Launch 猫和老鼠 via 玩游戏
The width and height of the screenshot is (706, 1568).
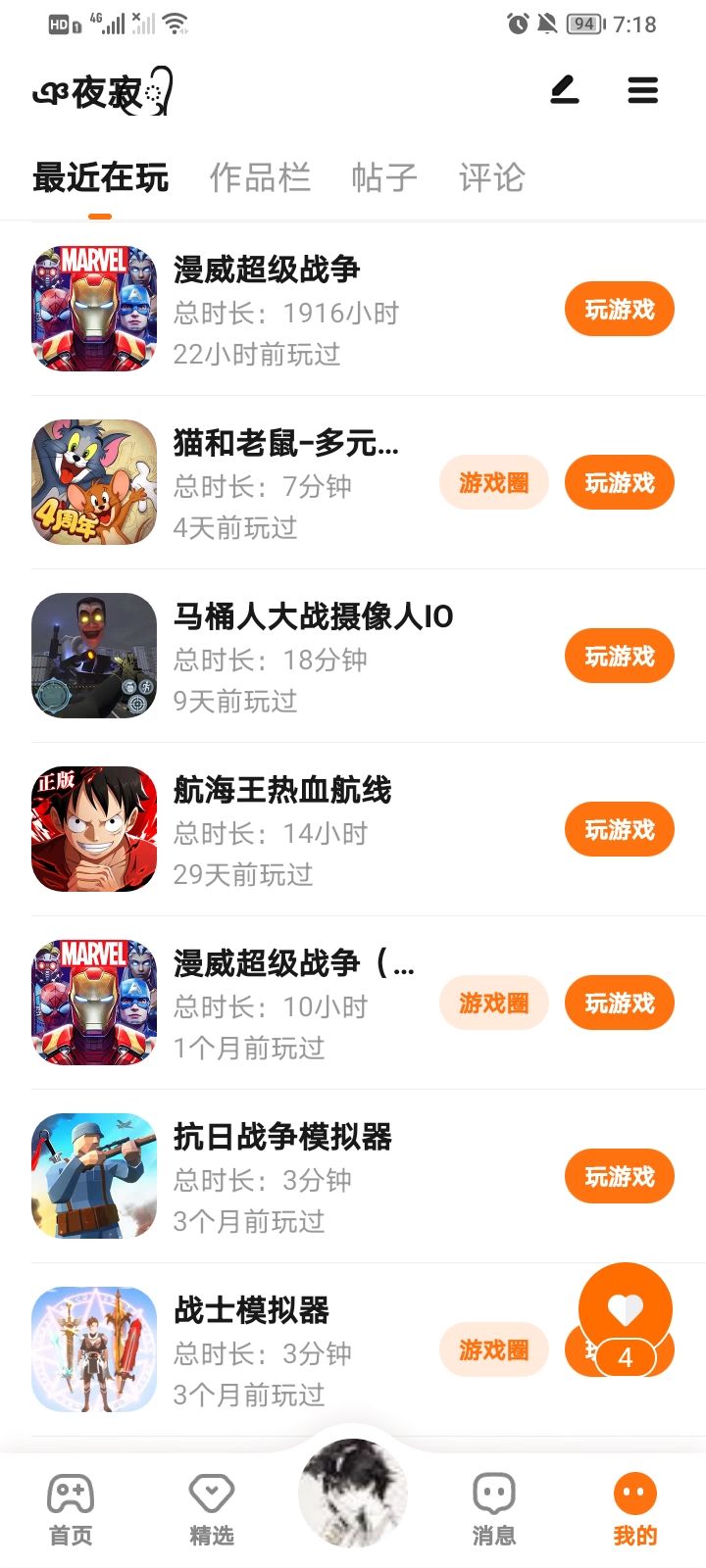(619, 483)
